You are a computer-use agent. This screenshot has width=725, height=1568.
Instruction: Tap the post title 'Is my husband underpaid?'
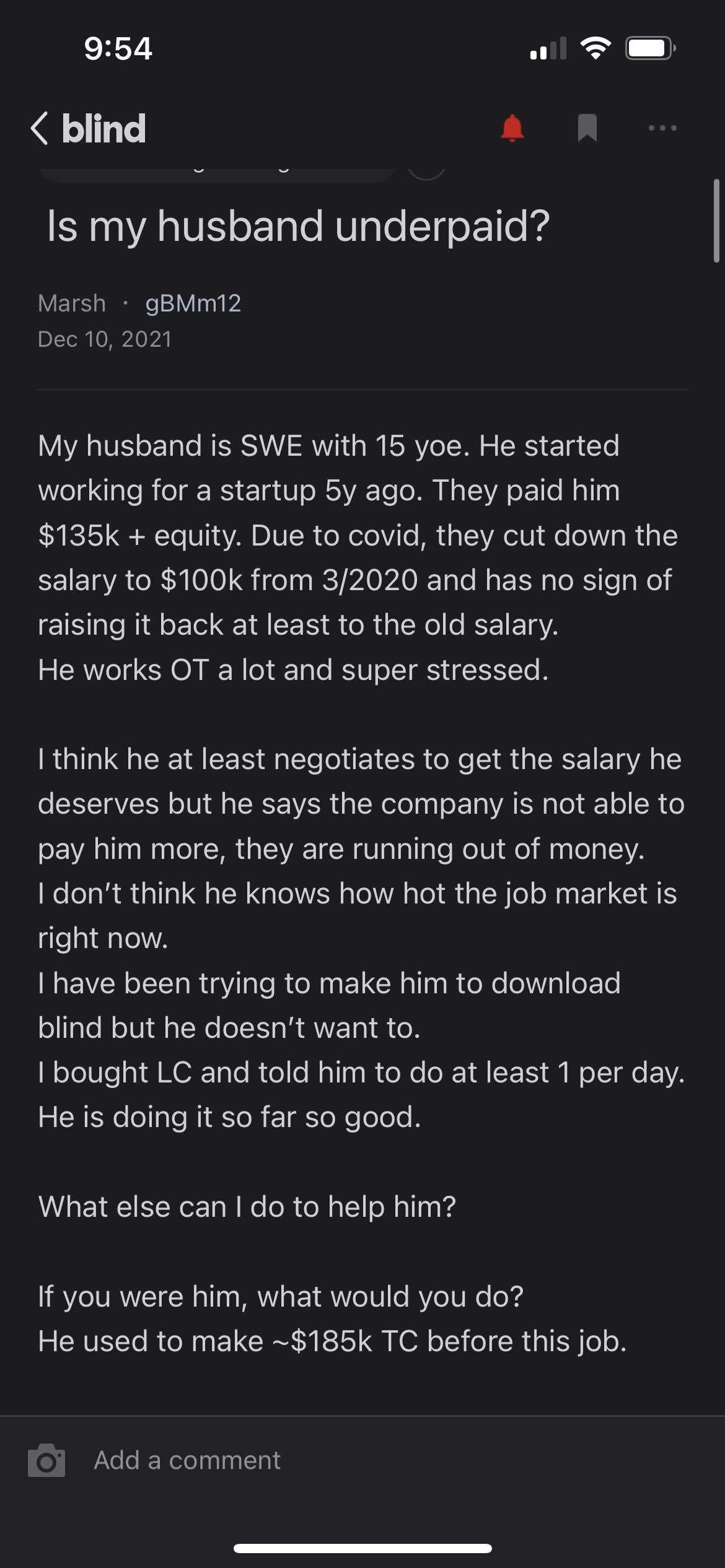[299, 228]
